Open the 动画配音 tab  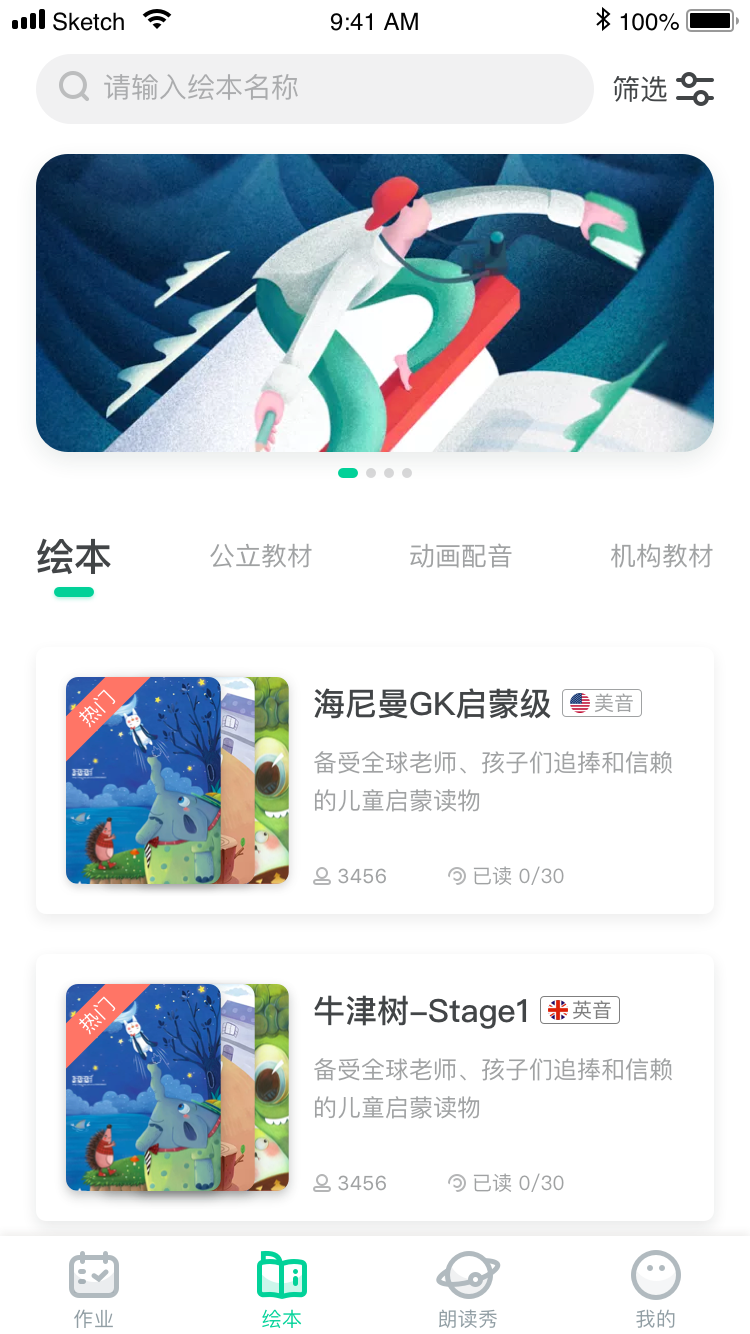pyautogui.click(x=461, y=556)
